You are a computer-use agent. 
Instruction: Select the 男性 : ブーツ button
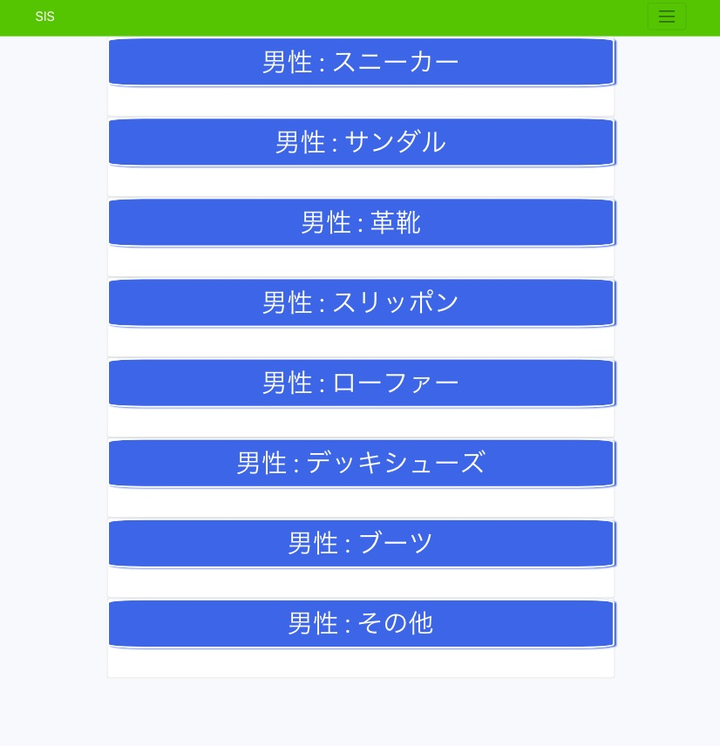361,543
